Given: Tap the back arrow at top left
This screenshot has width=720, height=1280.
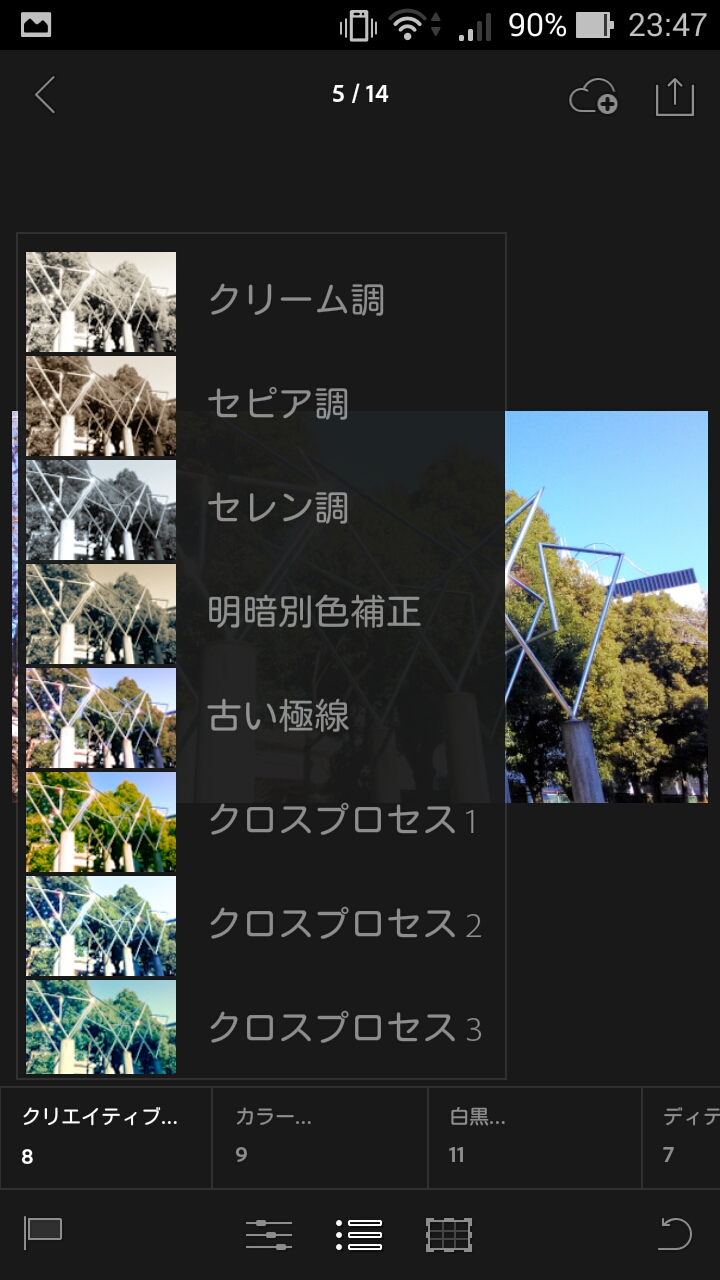Looking at the screenshot, I should pos(42,95).
